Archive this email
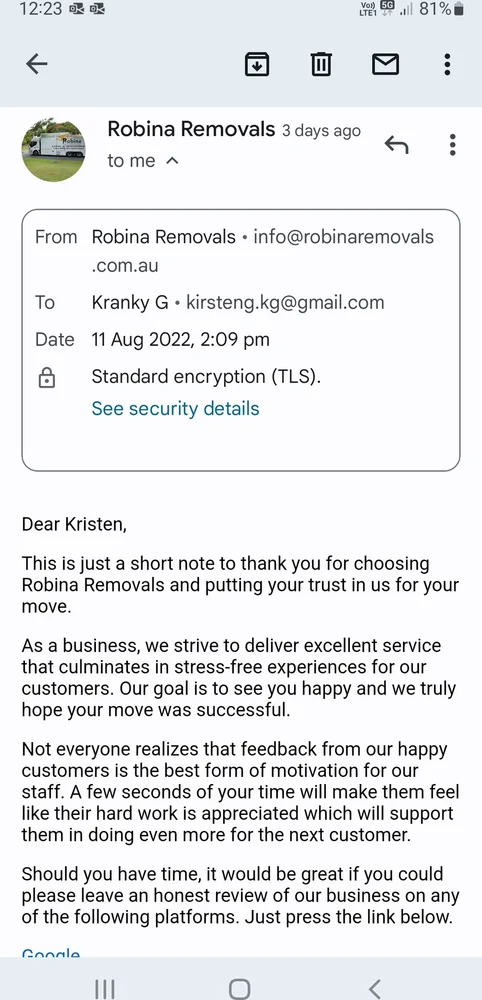Viewport: 482px width, 1000px height. pyautogui.click(x=257, y=64)
